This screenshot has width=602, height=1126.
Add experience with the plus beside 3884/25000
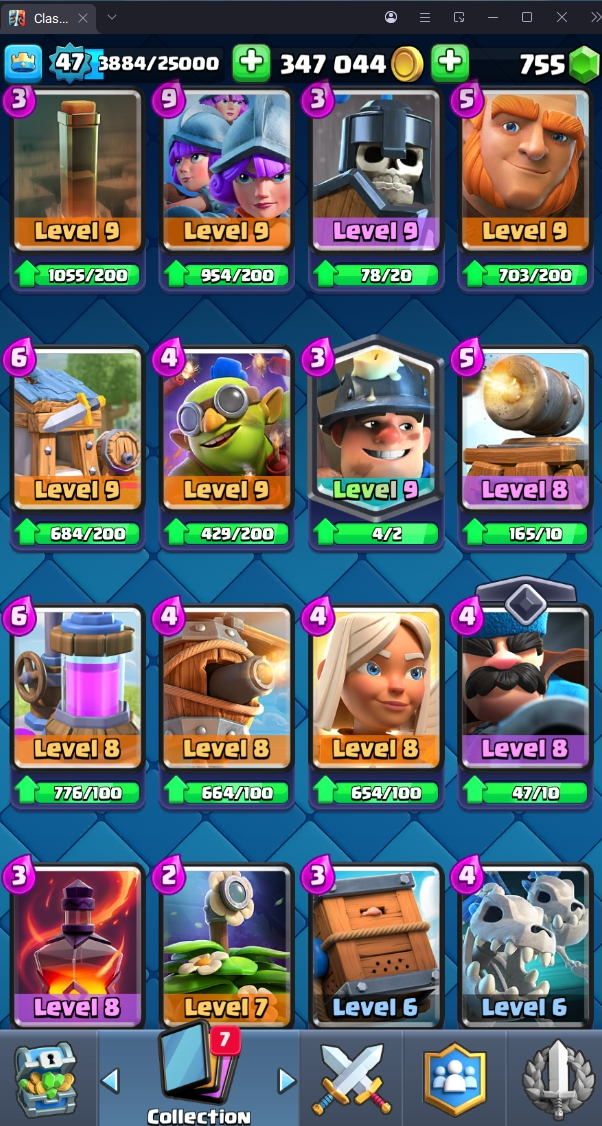[251, 64]
